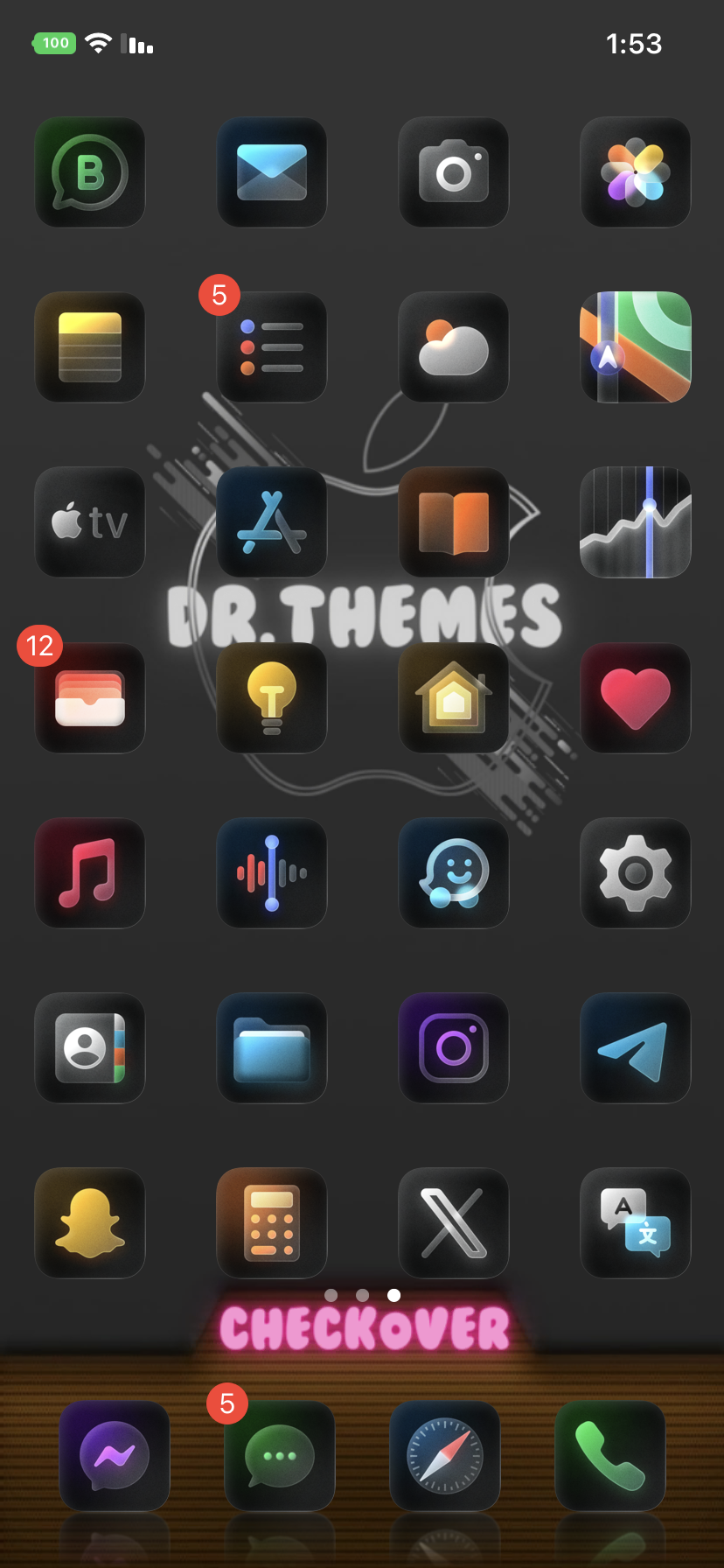Launch Instagram

454,1047
